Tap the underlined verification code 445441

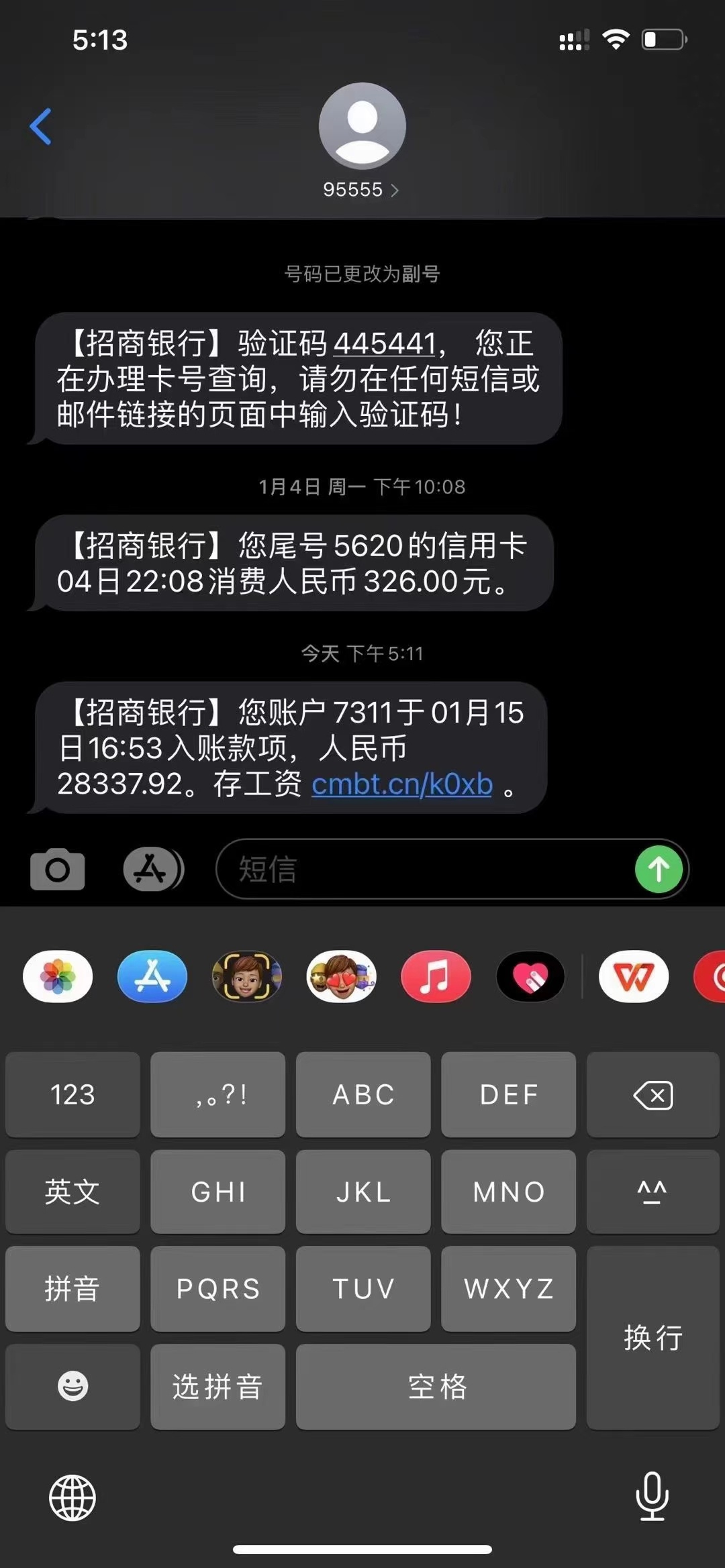pyautogui.click(x=385, y=344)
